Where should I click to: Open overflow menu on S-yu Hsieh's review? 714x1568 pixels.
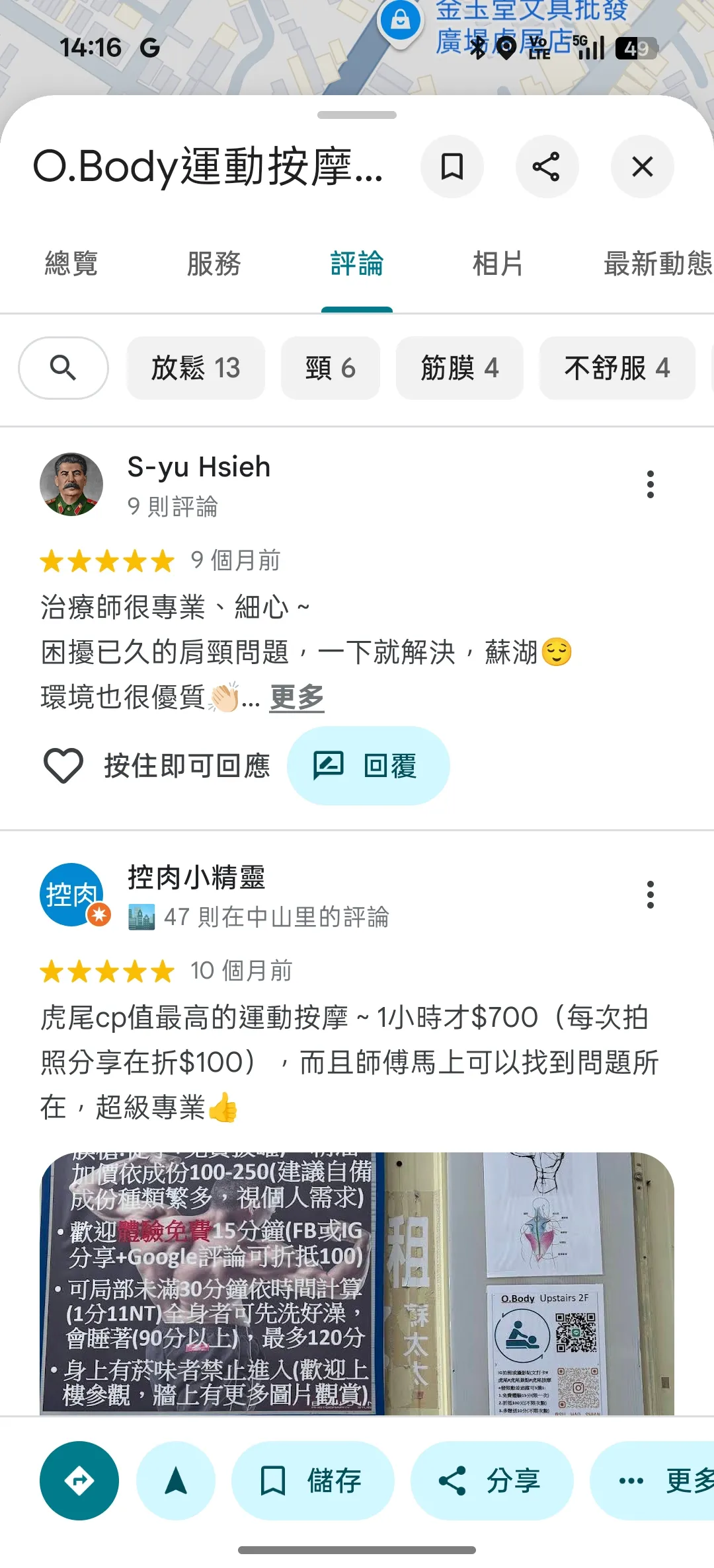pos(651,484)
